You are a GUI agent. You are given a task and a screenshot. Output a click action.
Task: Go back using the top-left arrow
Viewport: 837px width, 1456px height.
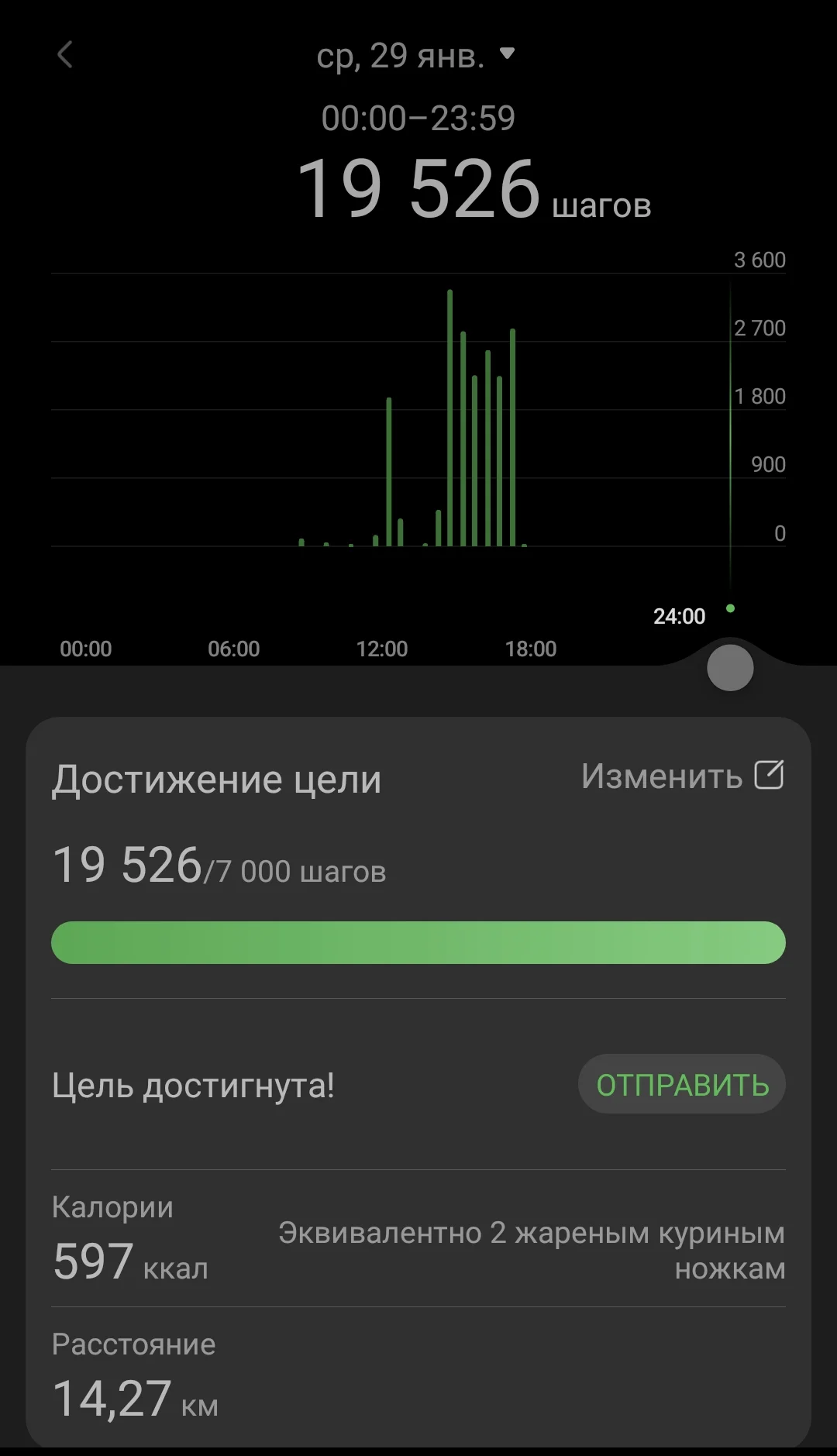[x=65, y=55]
